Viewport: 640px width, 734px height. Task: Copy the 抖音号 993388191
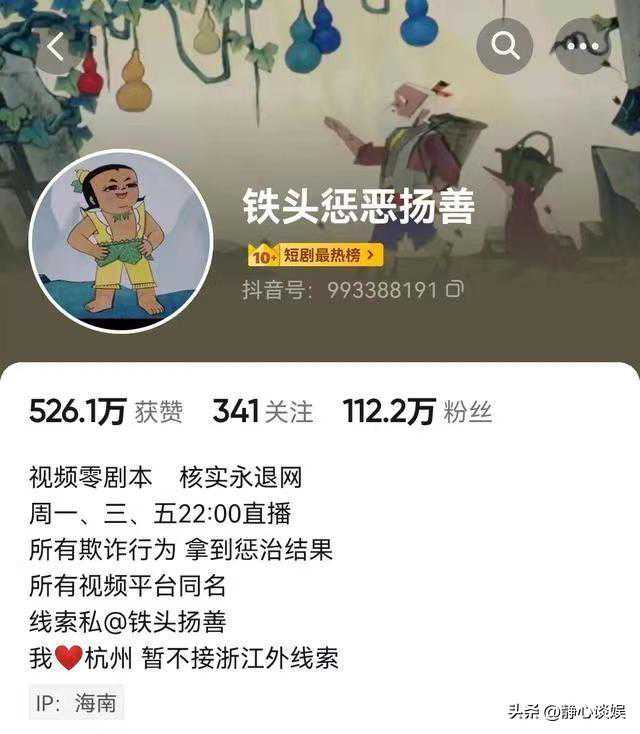click(456, 290)
